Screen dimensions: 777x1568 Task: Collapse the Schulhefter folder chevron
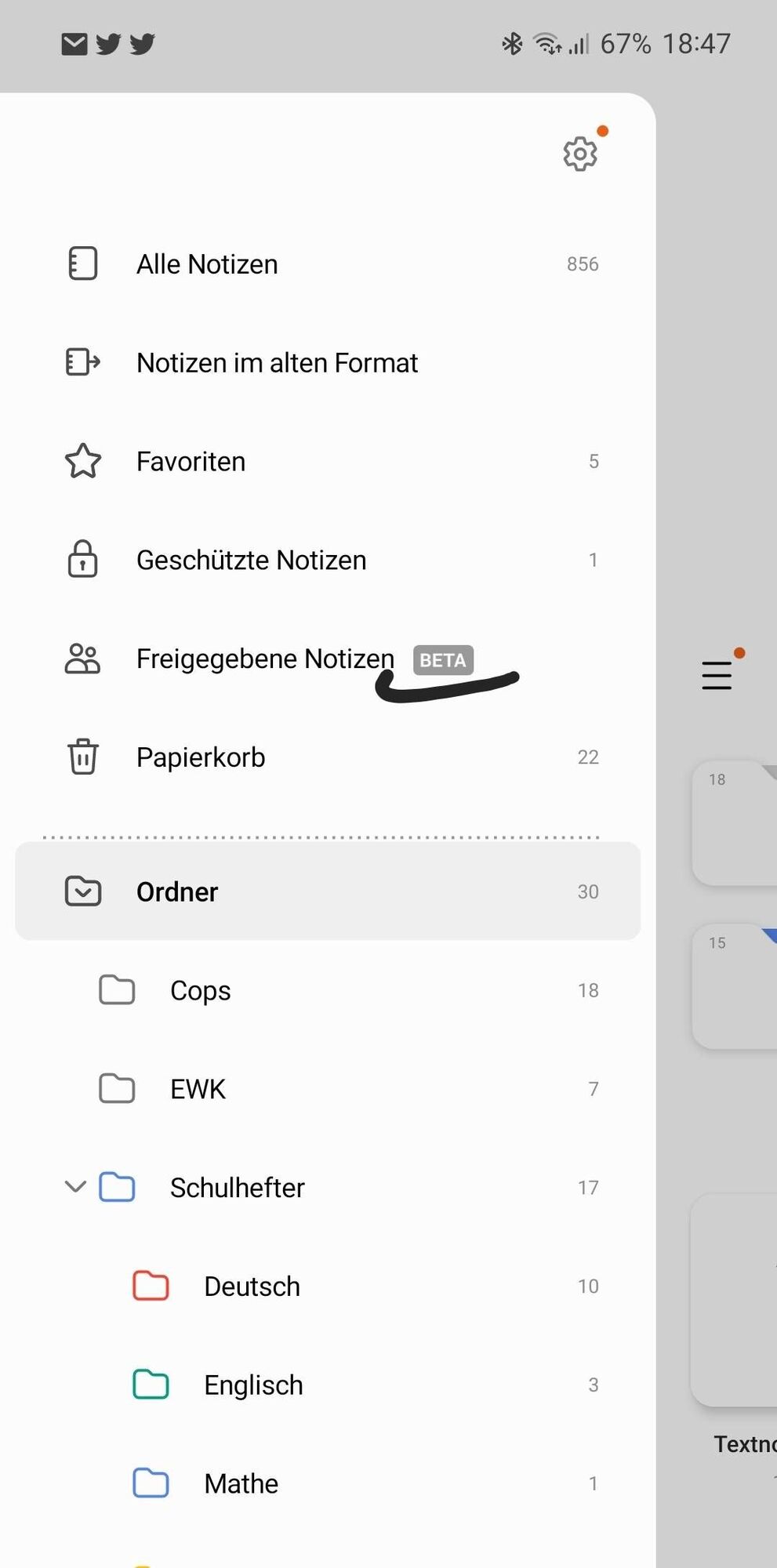75,1187
